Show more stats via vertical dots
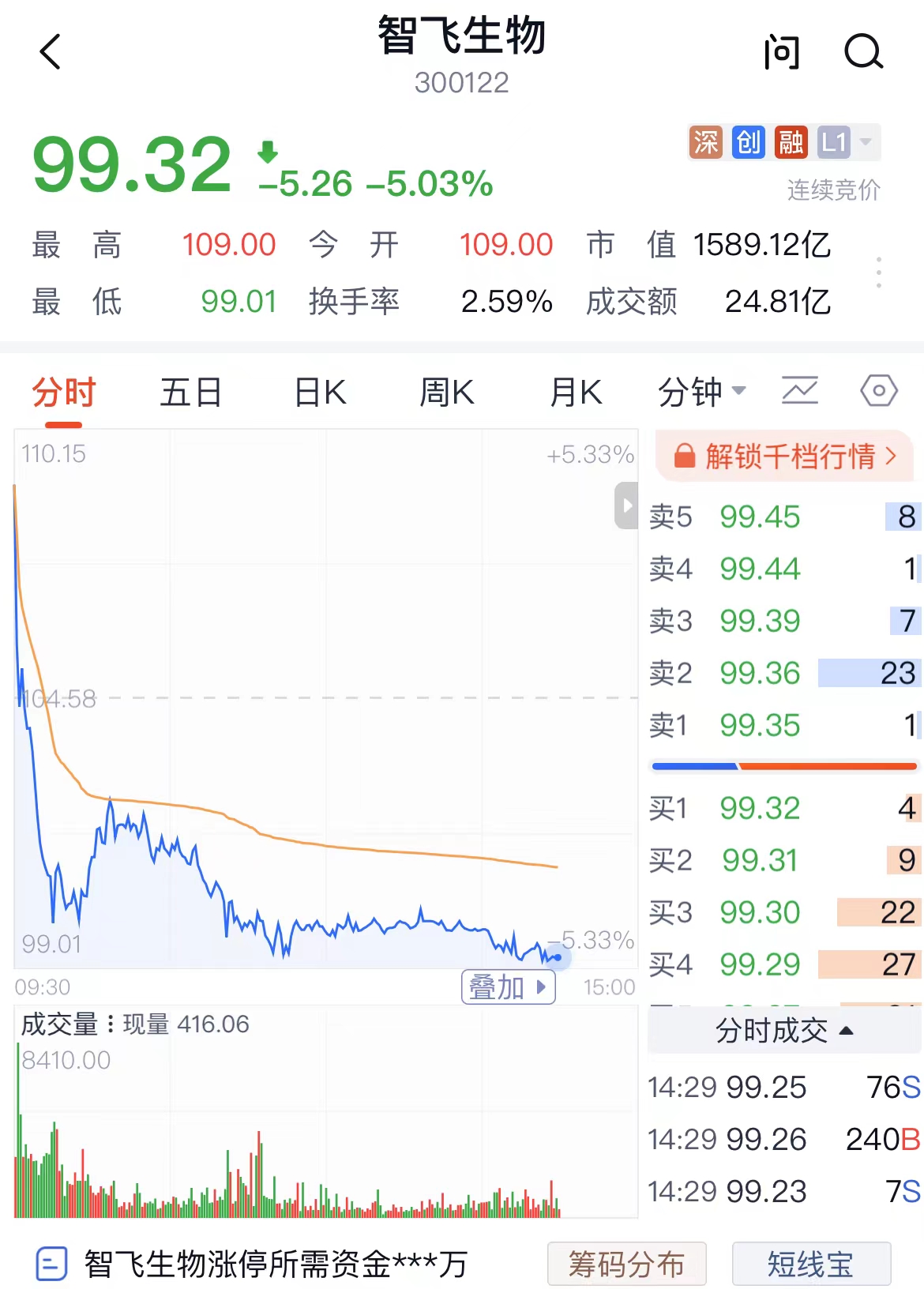This screenshot has height=1289, width=924. pyautogui.click(x=878, y=272)
